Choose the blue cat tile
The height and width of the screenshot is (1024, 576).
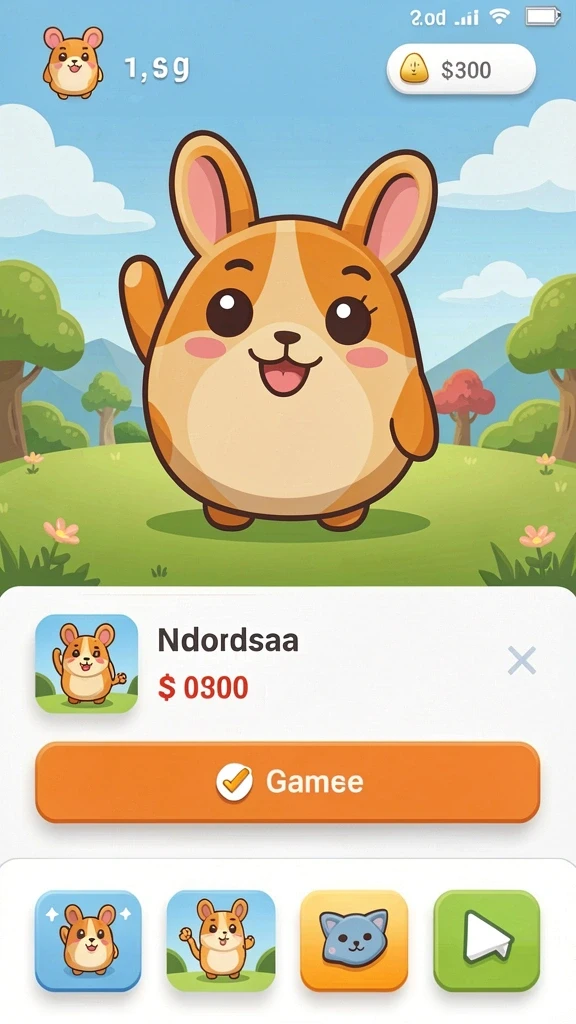(x=354, y=941)
